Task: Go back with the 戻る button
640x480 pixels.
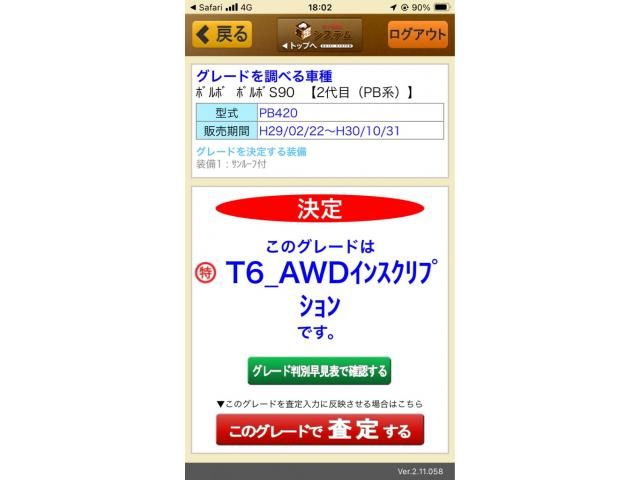Action: [222, 34]
